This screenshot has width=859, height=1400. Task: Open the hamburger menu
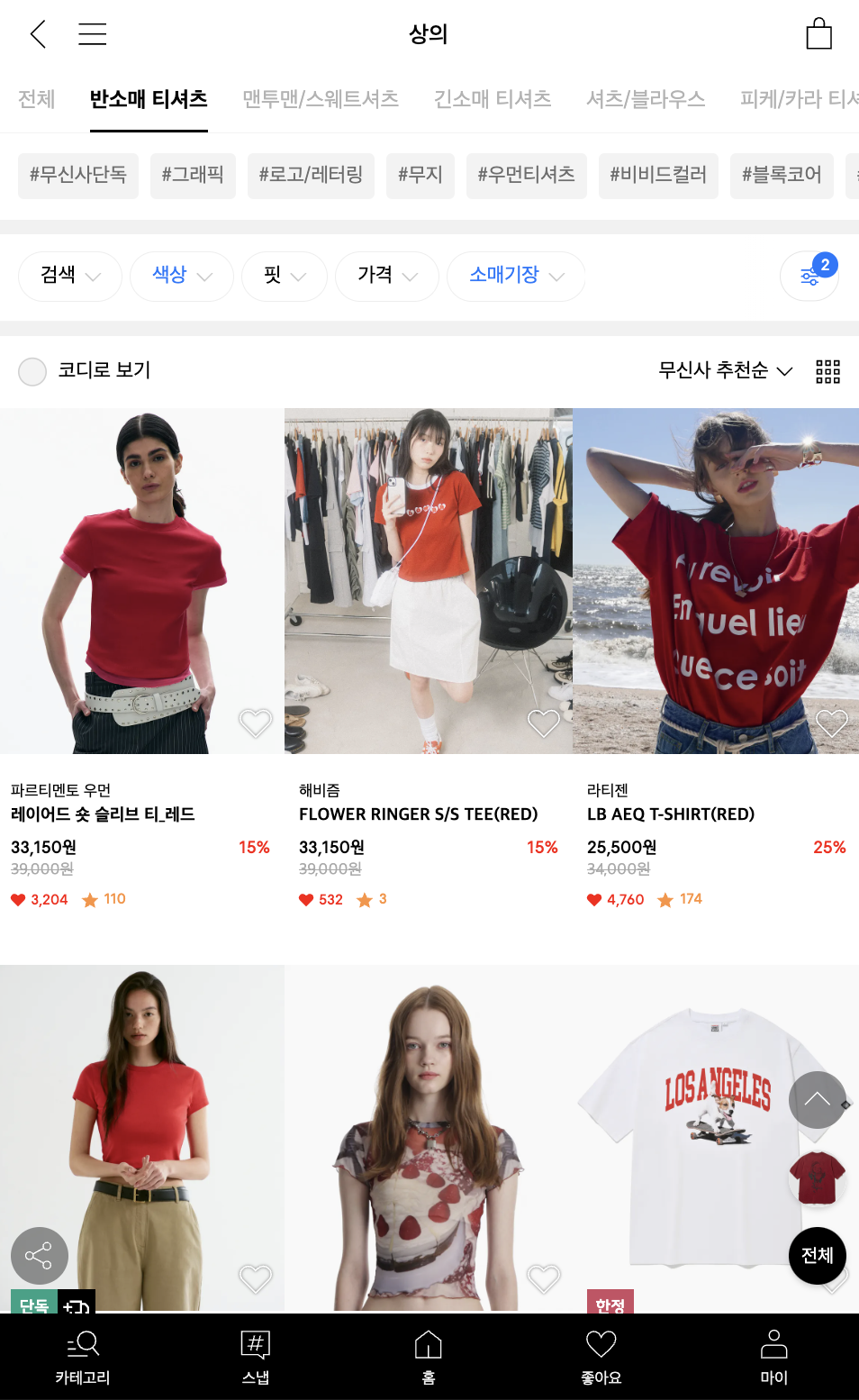pyautogui.click(x=92, y=34)
